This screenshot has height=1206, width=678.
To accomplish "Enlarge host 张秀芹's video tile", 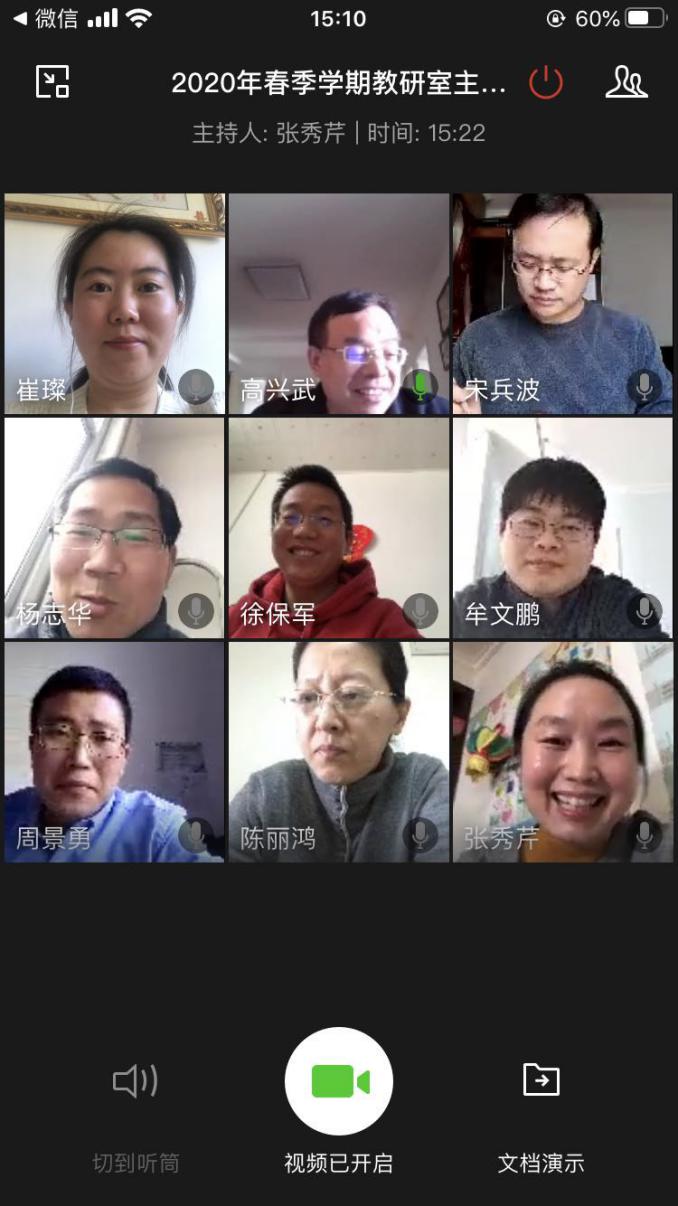I will tap(563, 752).
